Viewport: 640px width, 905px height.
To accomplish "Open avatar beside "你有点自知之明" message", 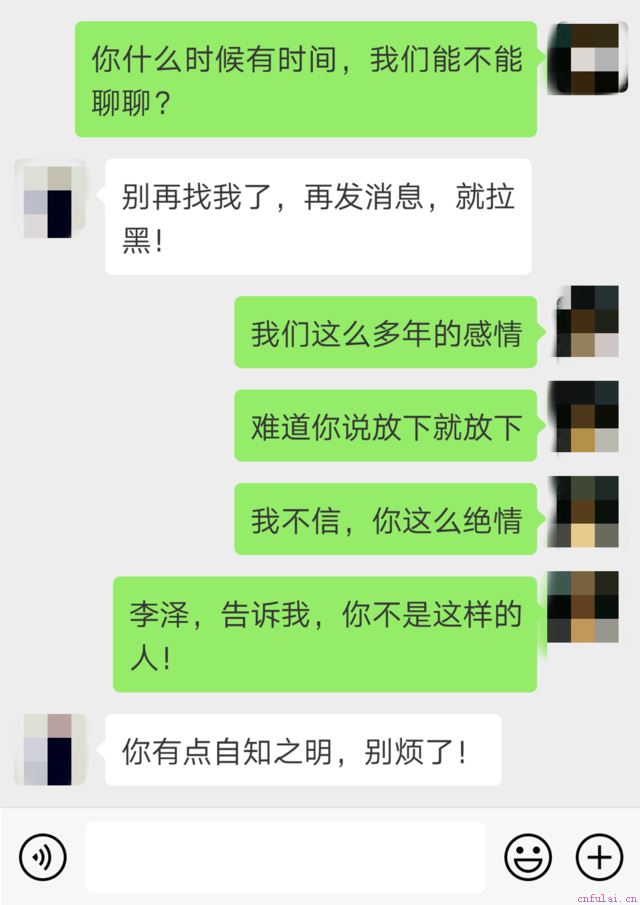I will (x=48, y=750).
